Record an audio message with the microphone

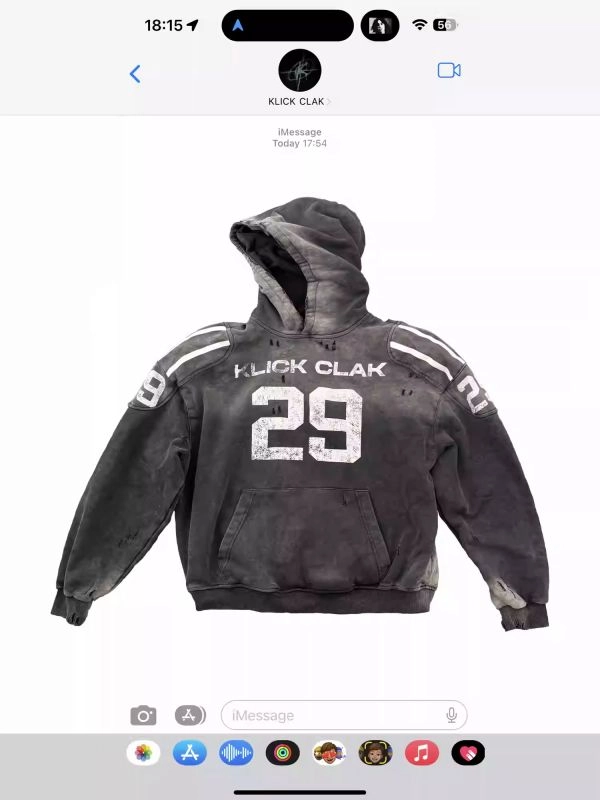(451, 715)
